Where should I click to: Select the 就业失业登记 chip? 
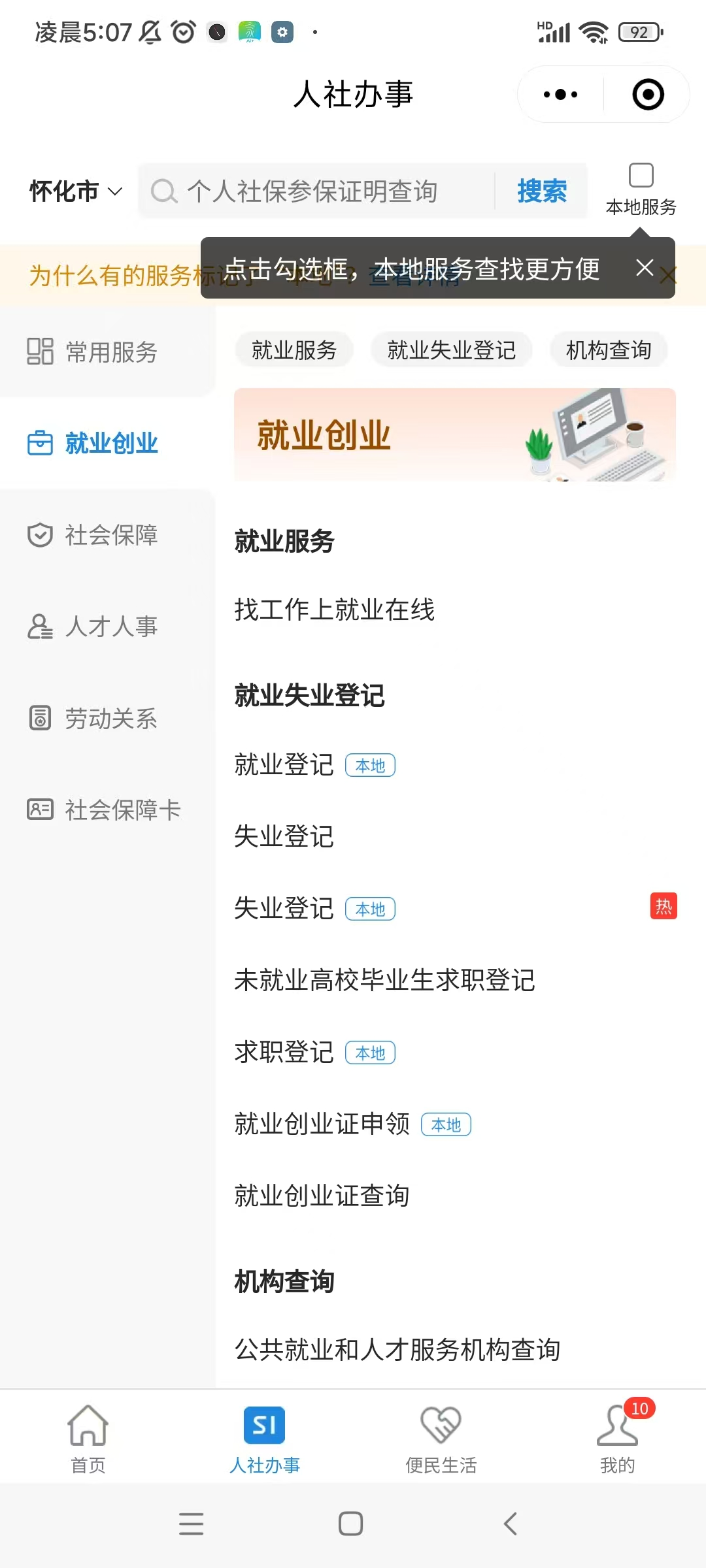tap(451, 350)
